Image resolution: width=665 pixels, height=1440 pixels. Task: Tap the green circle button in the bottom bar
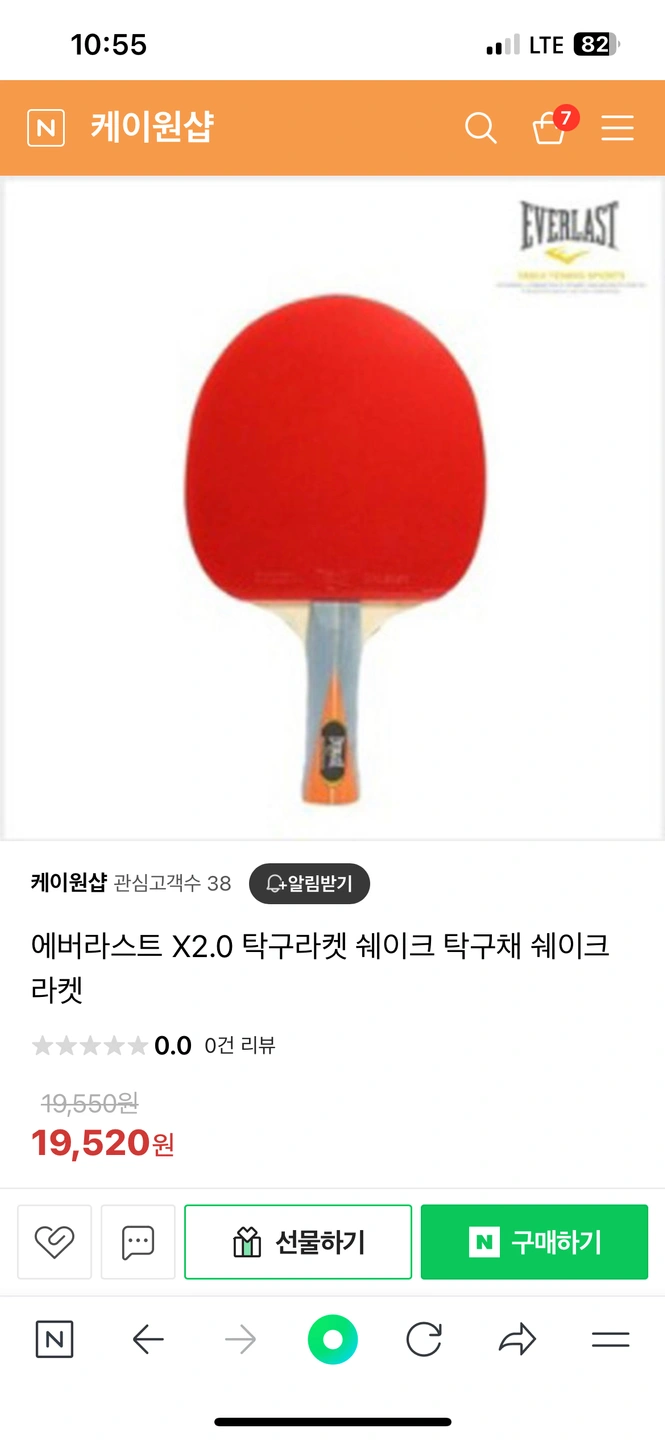pyautogui.click(x=333, y=1340)
